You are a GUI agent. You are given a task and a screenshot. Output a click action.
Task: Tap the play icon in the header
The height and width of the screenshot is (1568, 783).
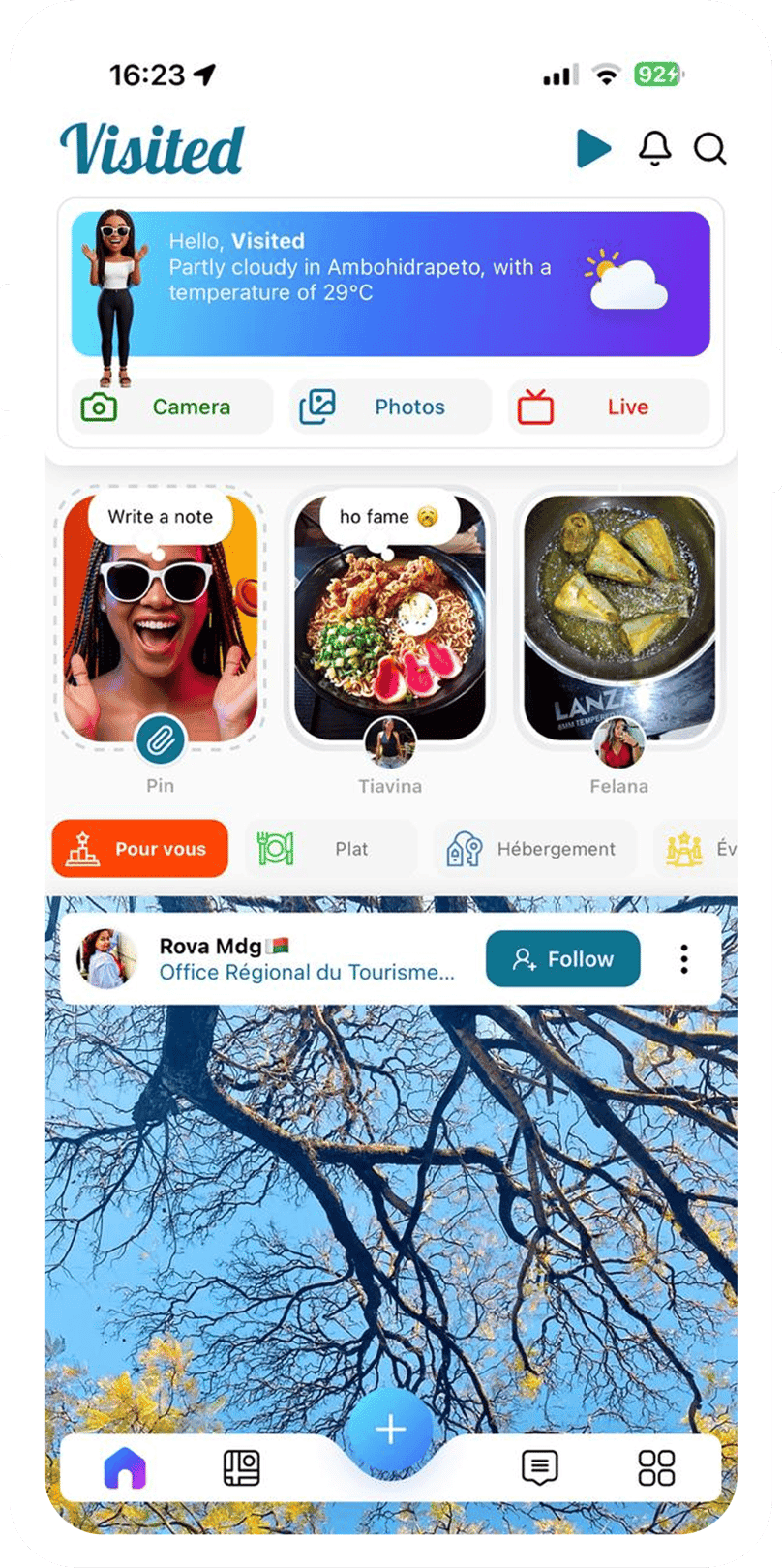[593, 148]
